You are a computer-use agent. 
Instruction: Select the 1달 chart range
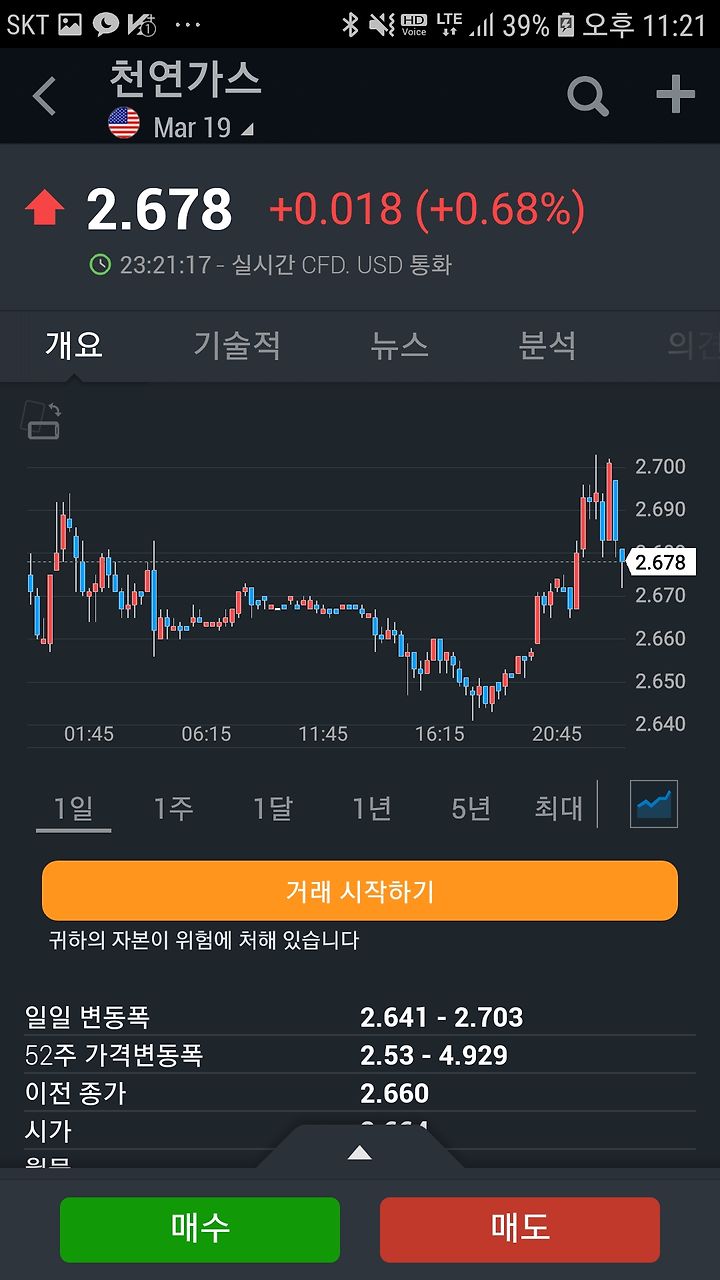click(x=272, y=808)
